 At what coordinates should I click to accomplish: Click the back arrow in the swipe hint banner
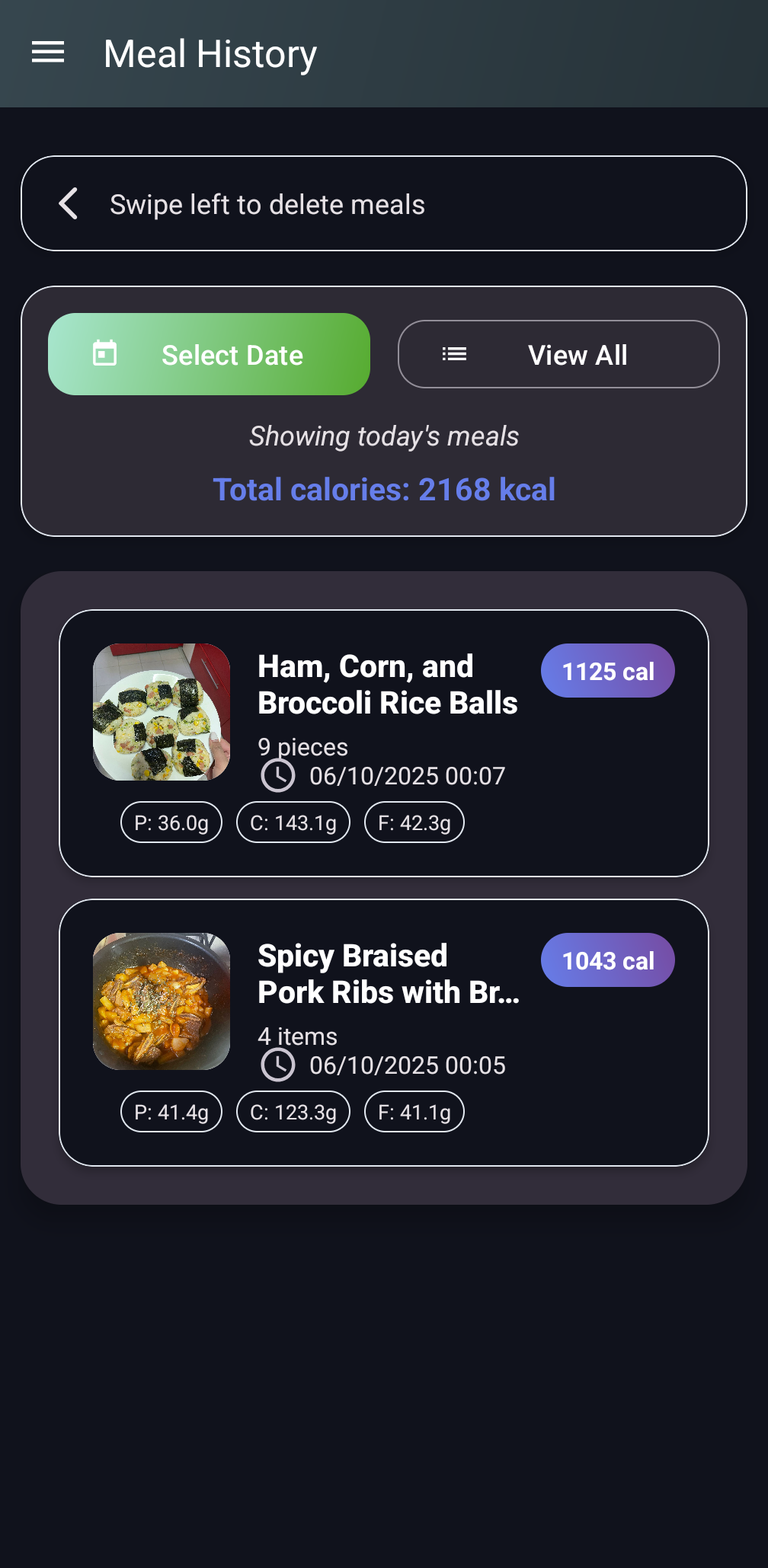[68, 204]
